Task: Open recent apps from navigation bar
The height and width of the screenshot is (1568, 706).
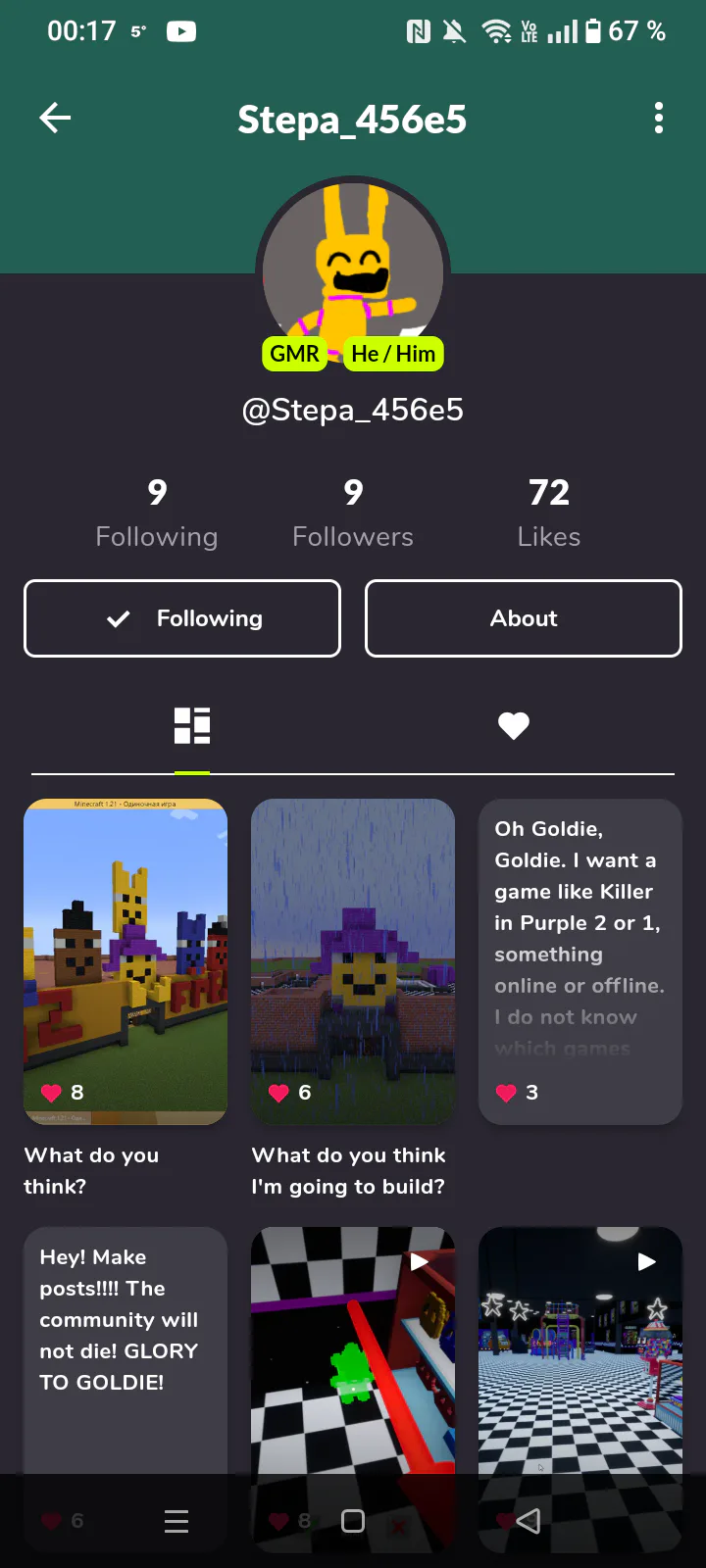Action: (x=176, y=1521)
